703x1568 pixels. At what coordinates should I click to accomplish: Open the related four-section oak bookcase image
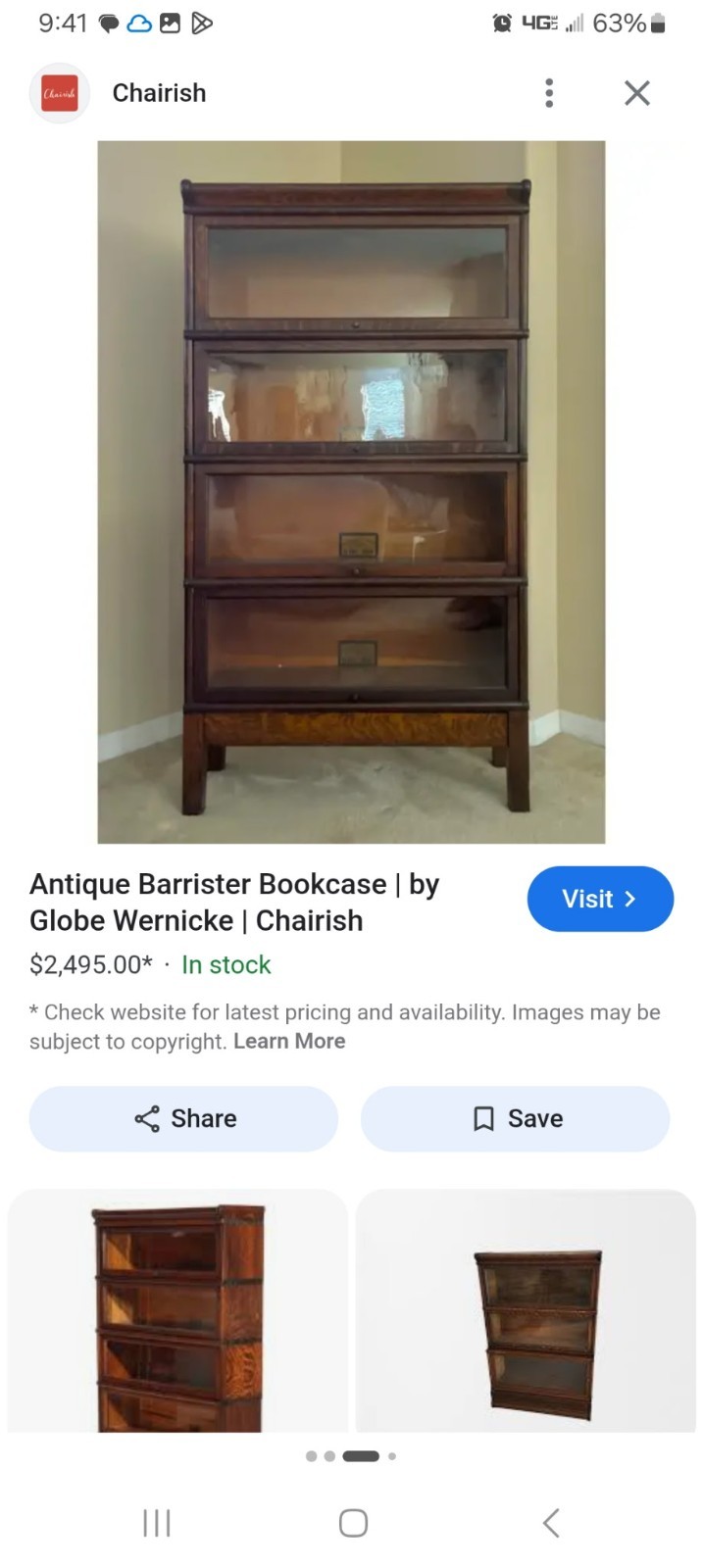click(x=177, y=1311)
